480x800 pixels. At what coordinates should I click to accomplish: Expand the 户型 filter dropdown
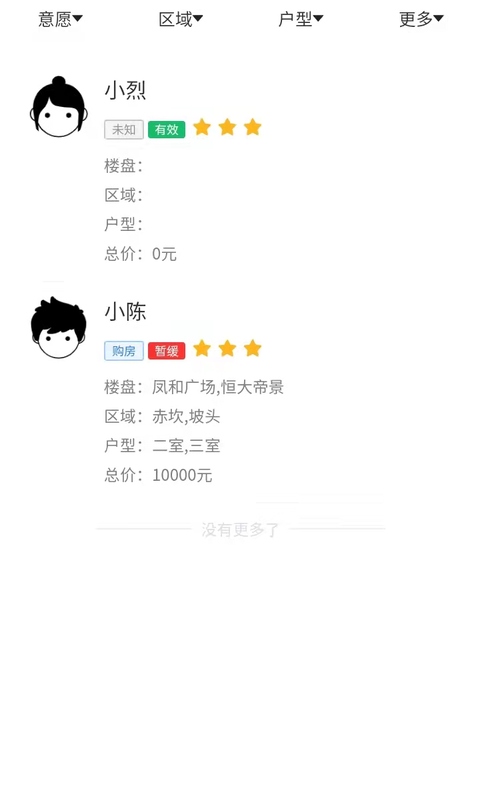(300, 19)
